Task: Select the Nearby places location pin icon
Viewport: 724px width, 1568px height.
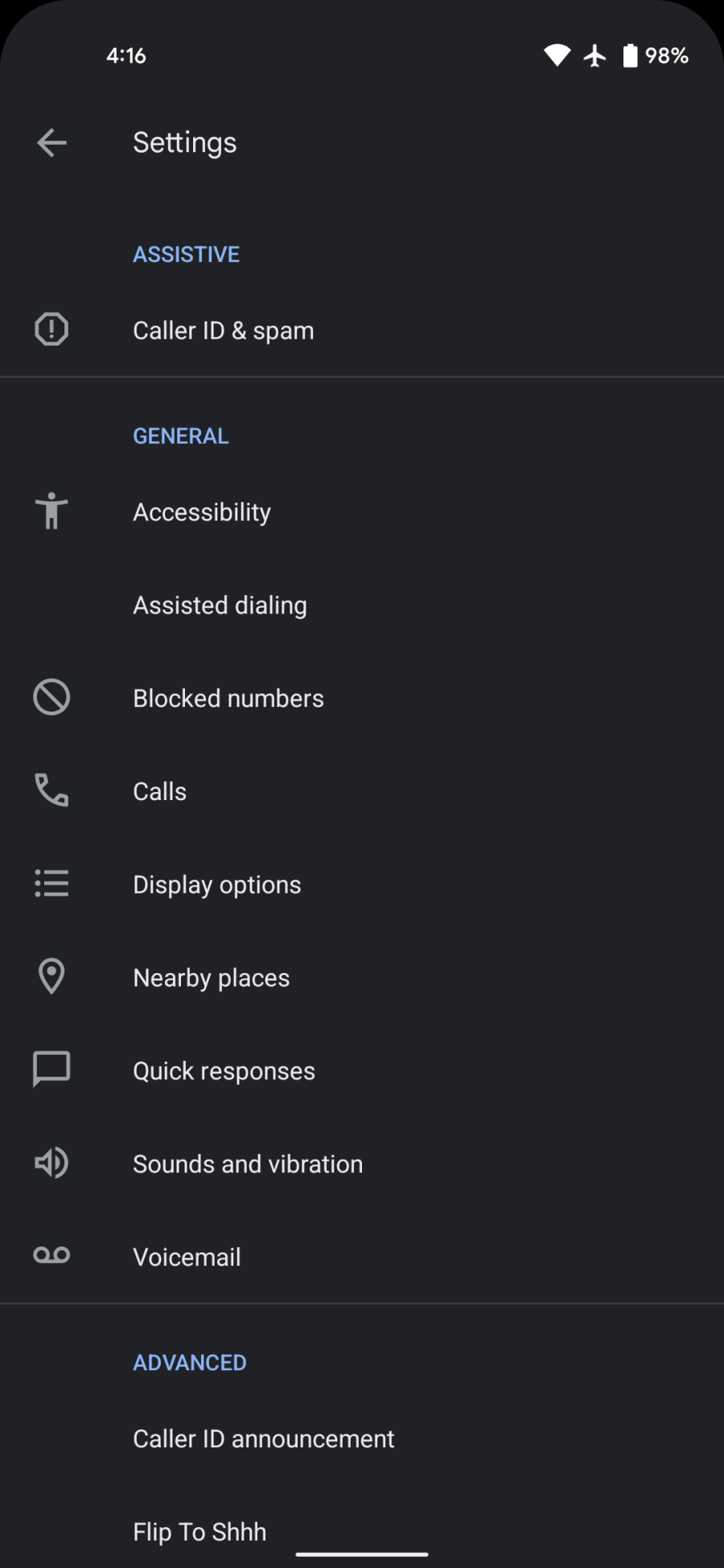Action: (51, 976)
